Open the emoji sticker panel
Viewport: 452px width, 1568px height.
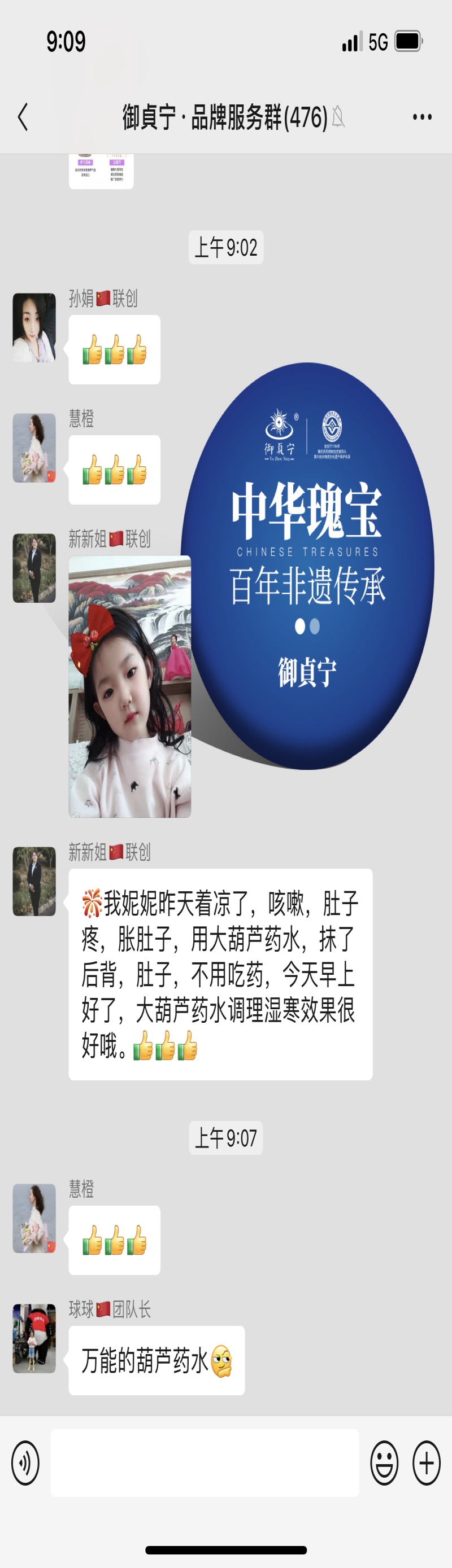(x=384, y=1462)
